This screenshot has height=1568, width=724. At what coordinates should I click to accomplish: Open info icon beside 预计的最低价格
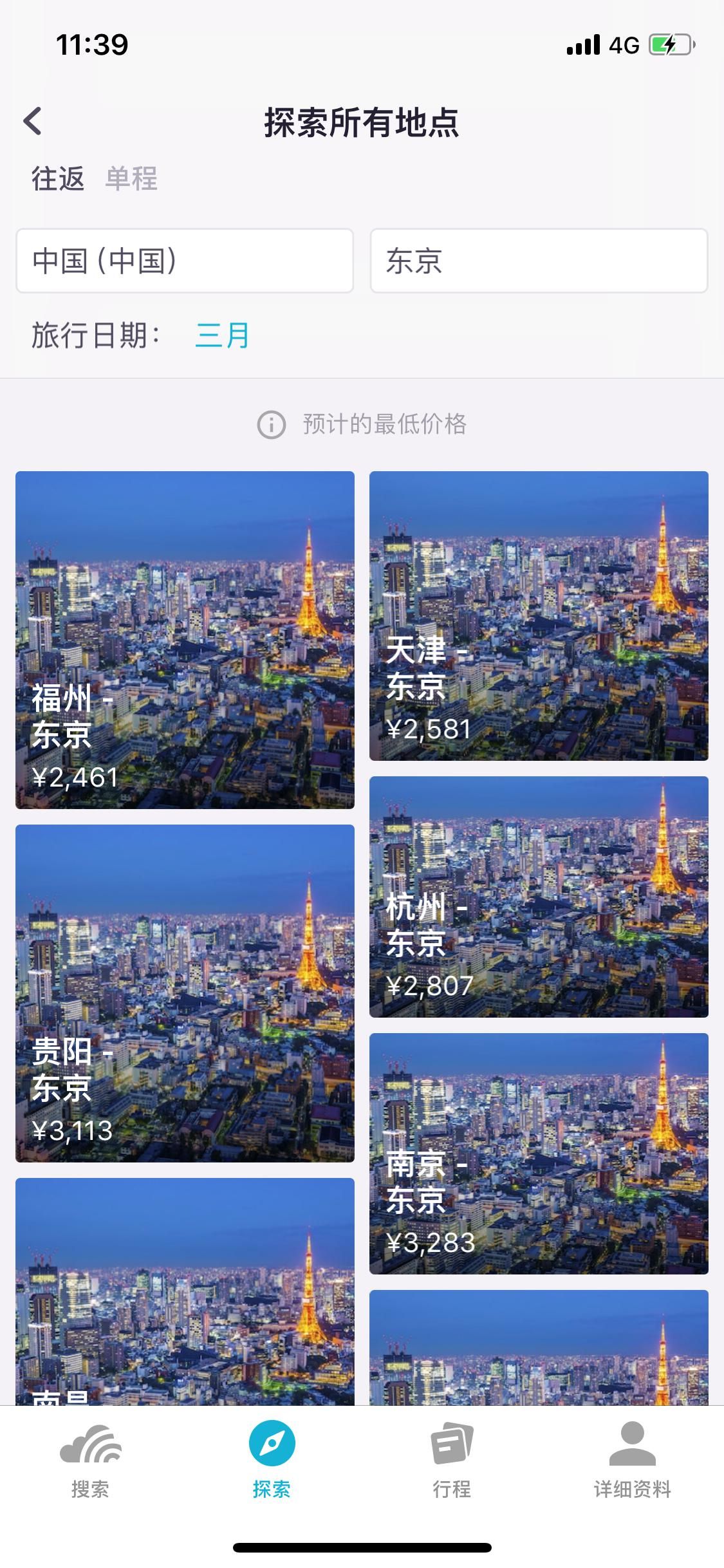click(x=271, y=425)
